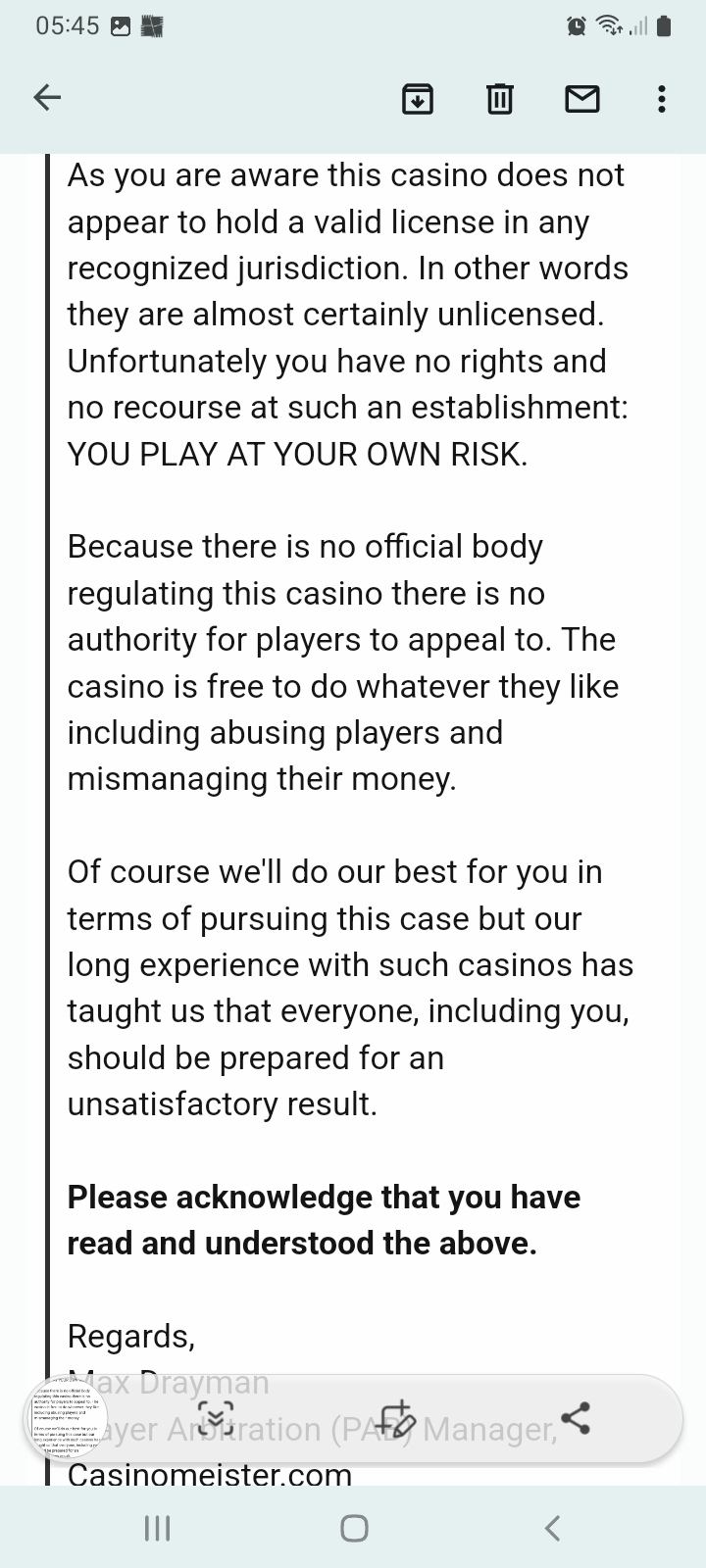Screen dimensions: 706x1568
Task: Delete this email
Action: 500,98
